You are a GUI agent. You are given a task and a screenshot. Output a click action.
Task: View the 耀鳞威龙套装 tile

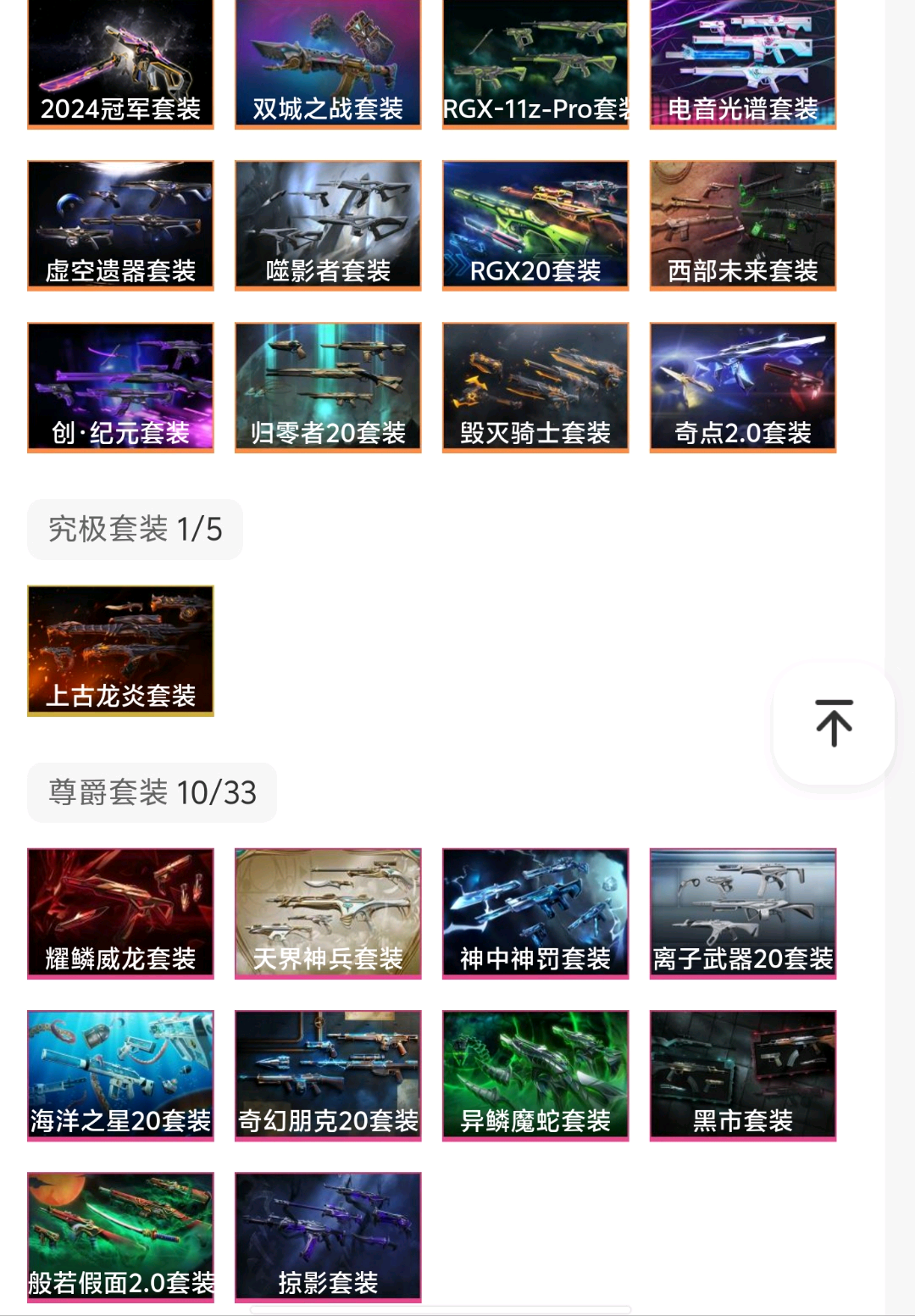[x=120, y=913]
